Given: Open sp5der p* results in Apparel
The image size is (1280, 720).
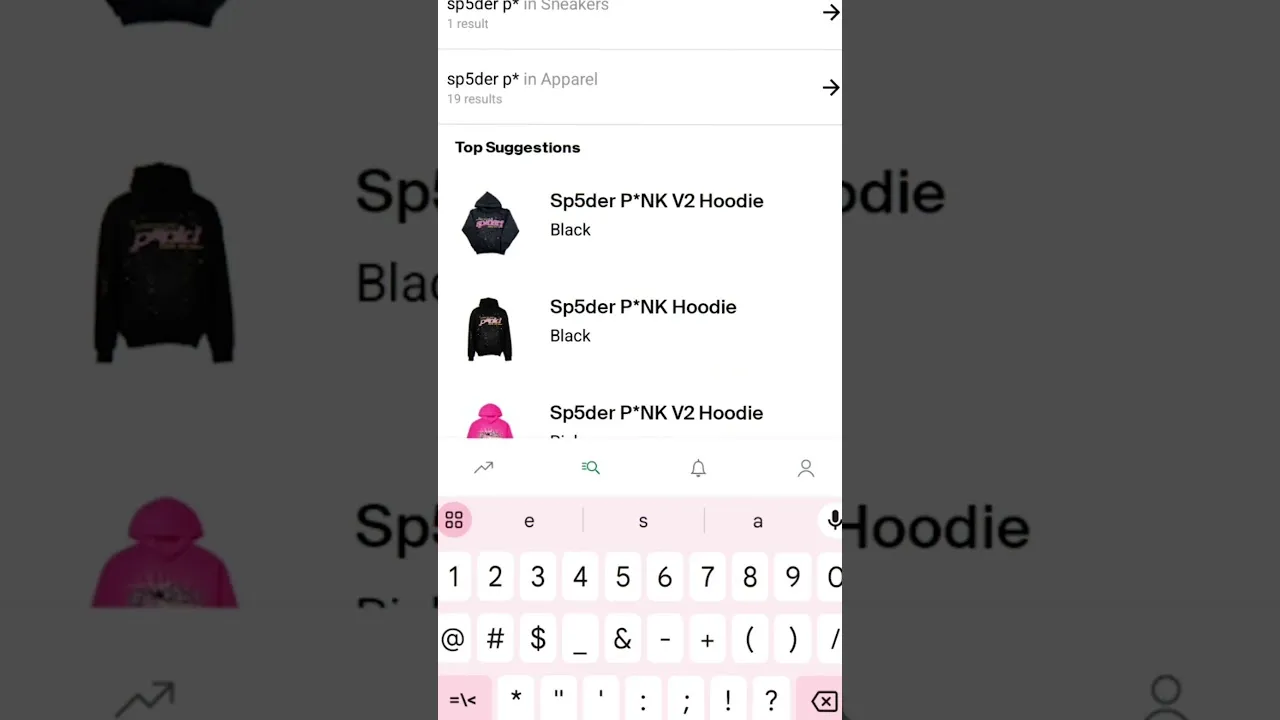Looking at the screenshot, I should point(640,87).
